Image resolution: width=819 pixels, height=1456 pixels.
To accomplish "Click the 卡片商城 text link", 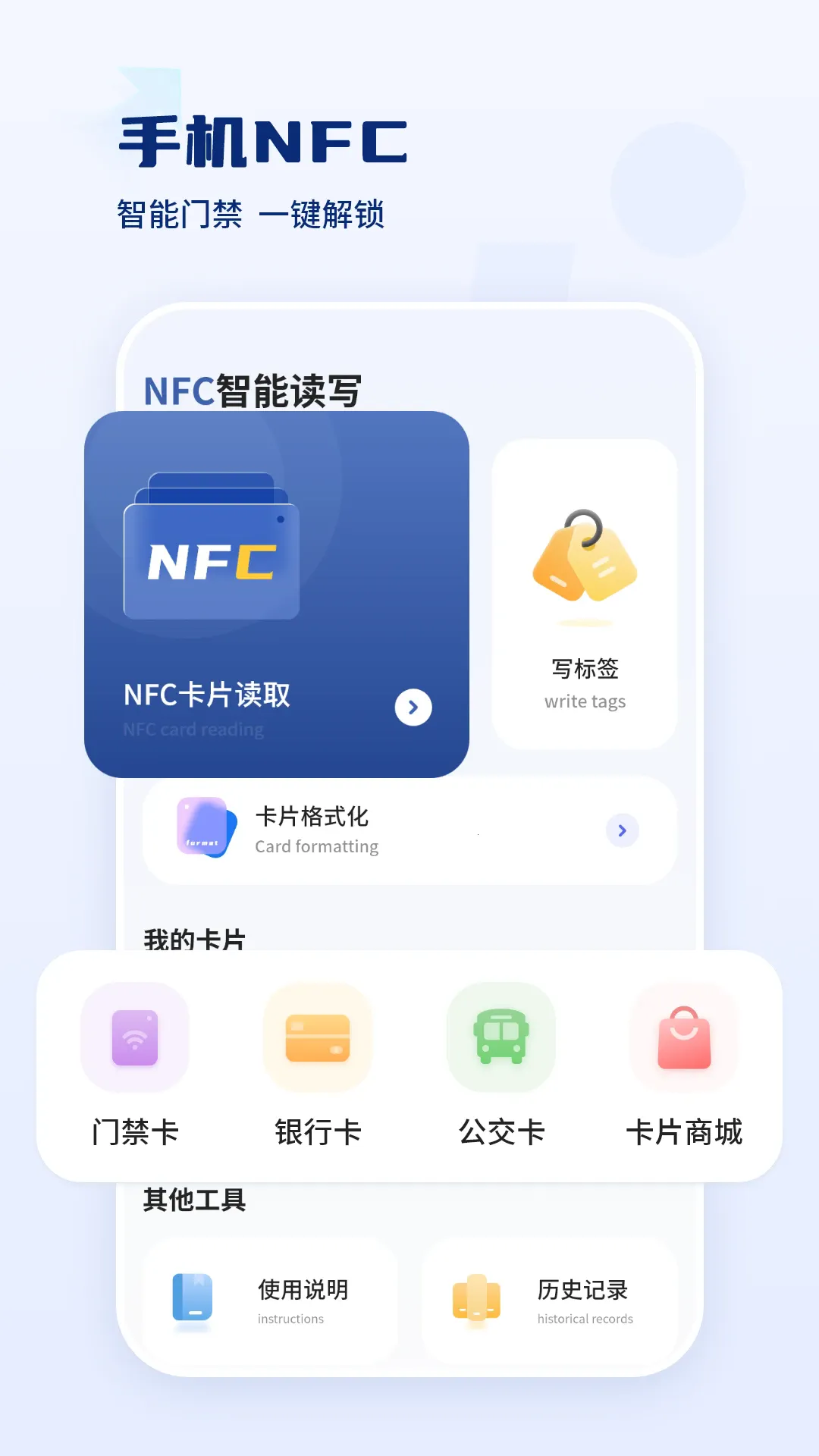I will point(685,1131).
